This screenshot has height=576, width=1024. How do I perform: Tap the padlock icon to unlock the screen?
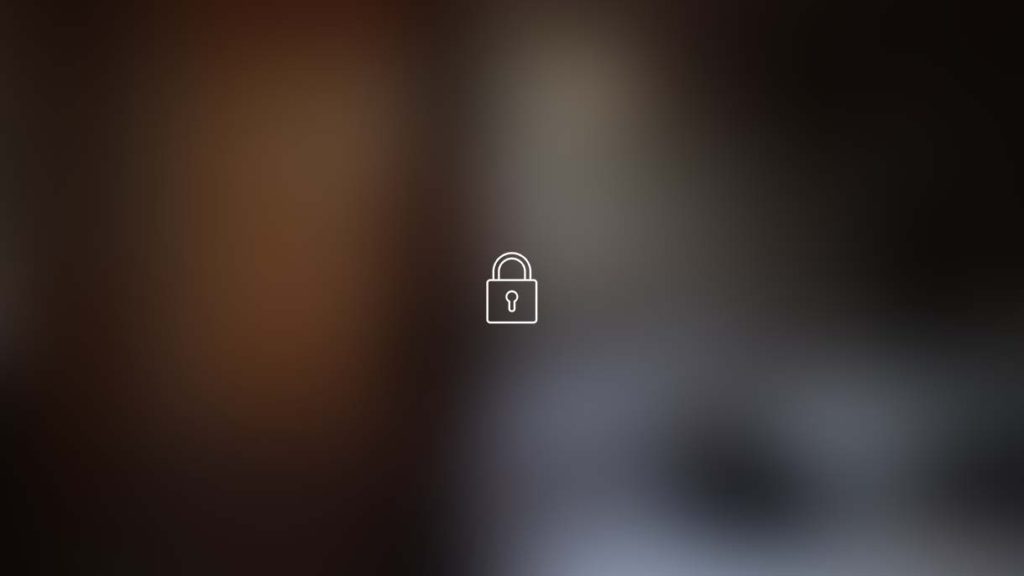point(511,289)
